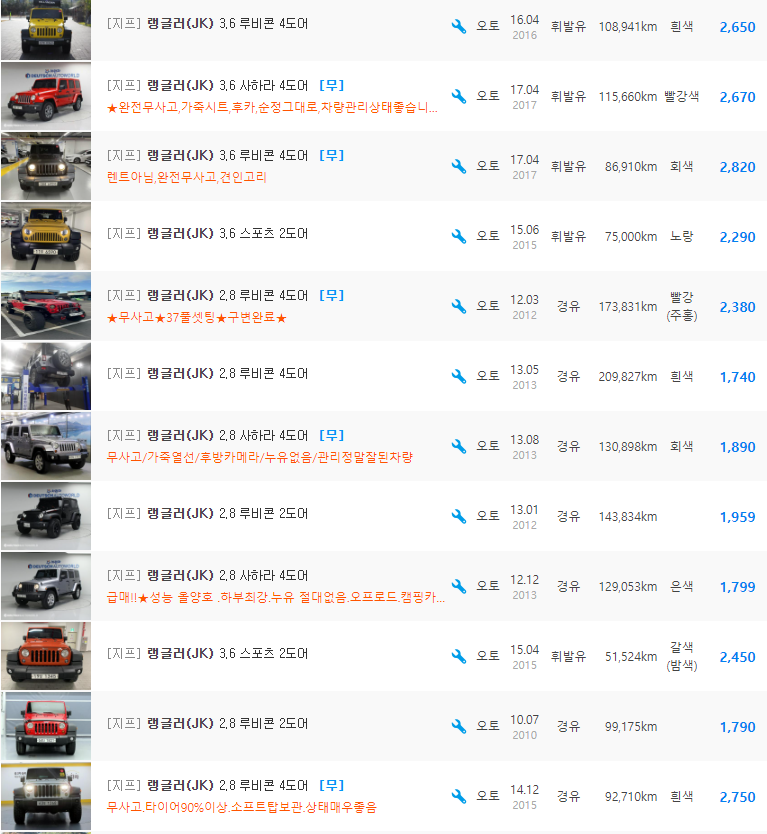Open the wrench icon for the 86,910km listing
767x834 pixels.
[x=460, y=166]
